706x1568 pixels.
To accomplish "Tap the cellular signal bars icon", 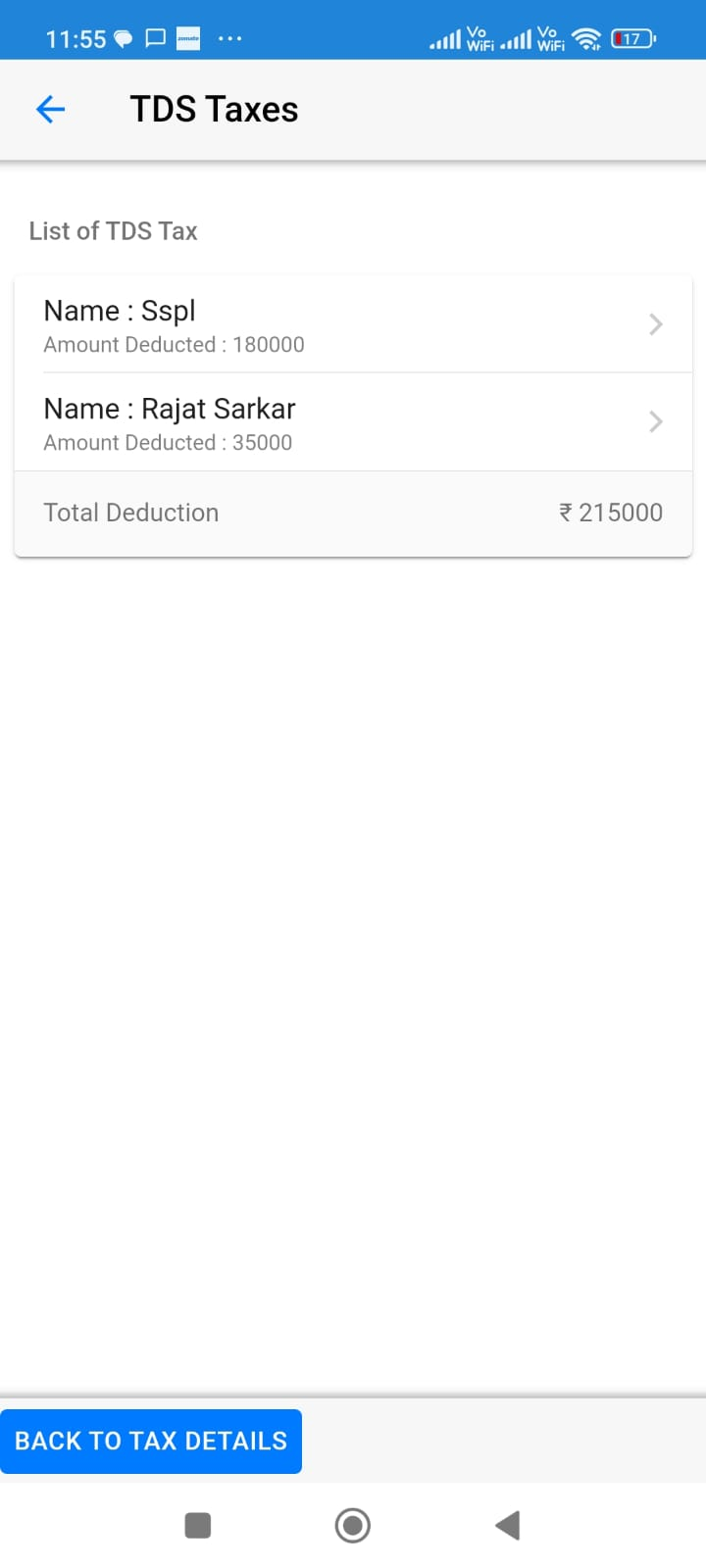I will pos(446,39).
